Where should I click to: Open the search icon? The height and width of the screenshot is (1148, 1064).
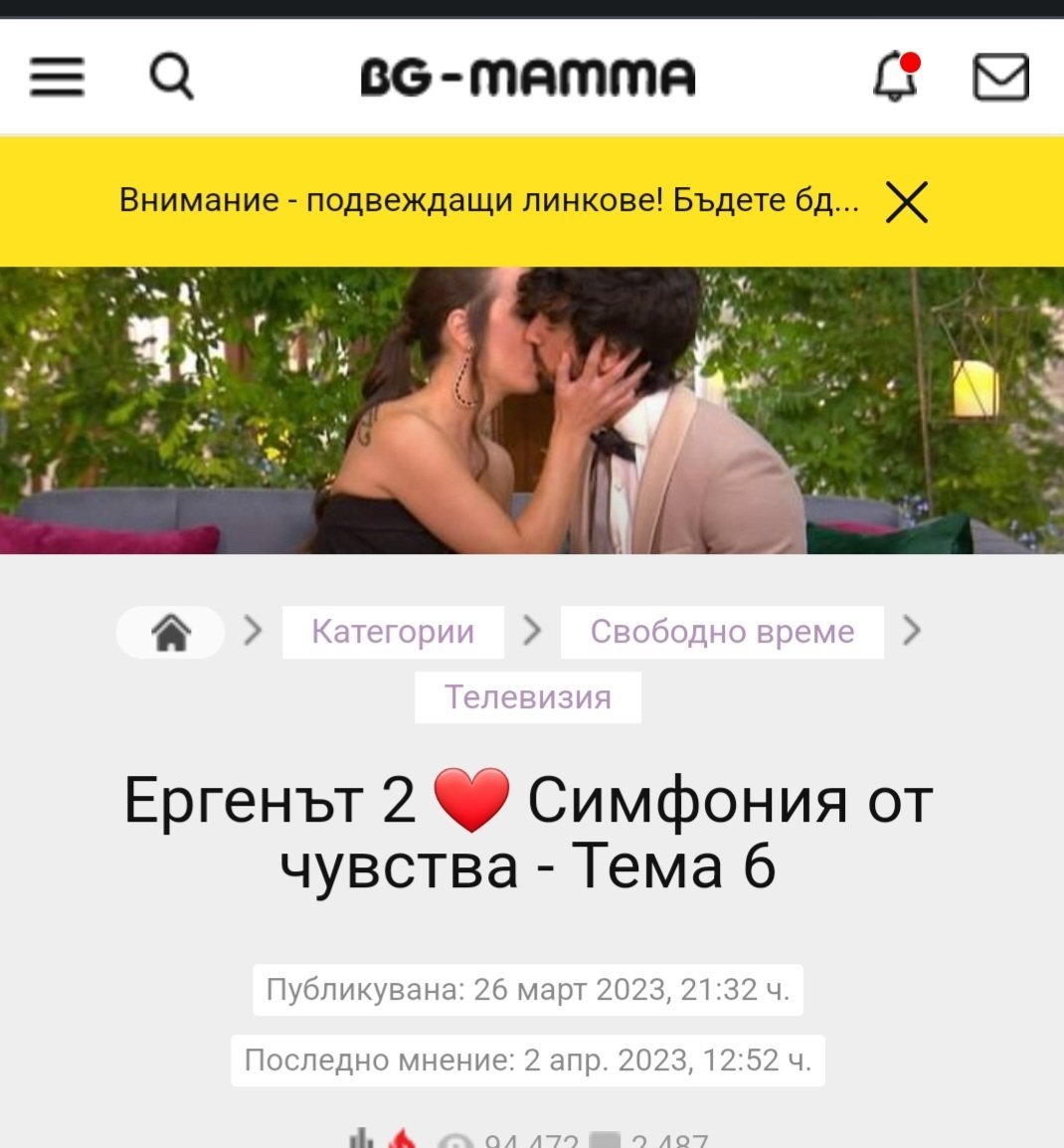(172, 77)
